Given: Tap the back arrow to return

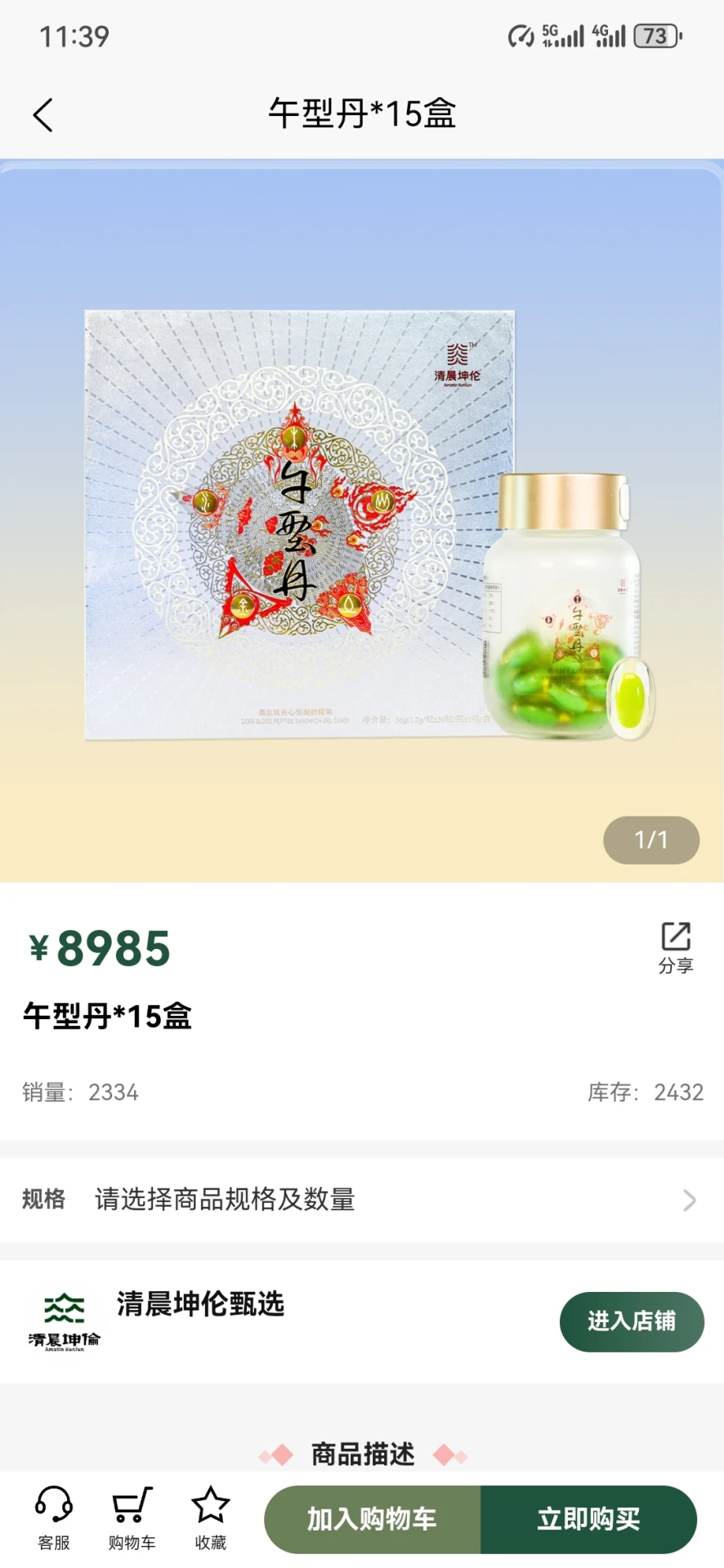Looking at the screenshot, I should (x=43, y=114).
